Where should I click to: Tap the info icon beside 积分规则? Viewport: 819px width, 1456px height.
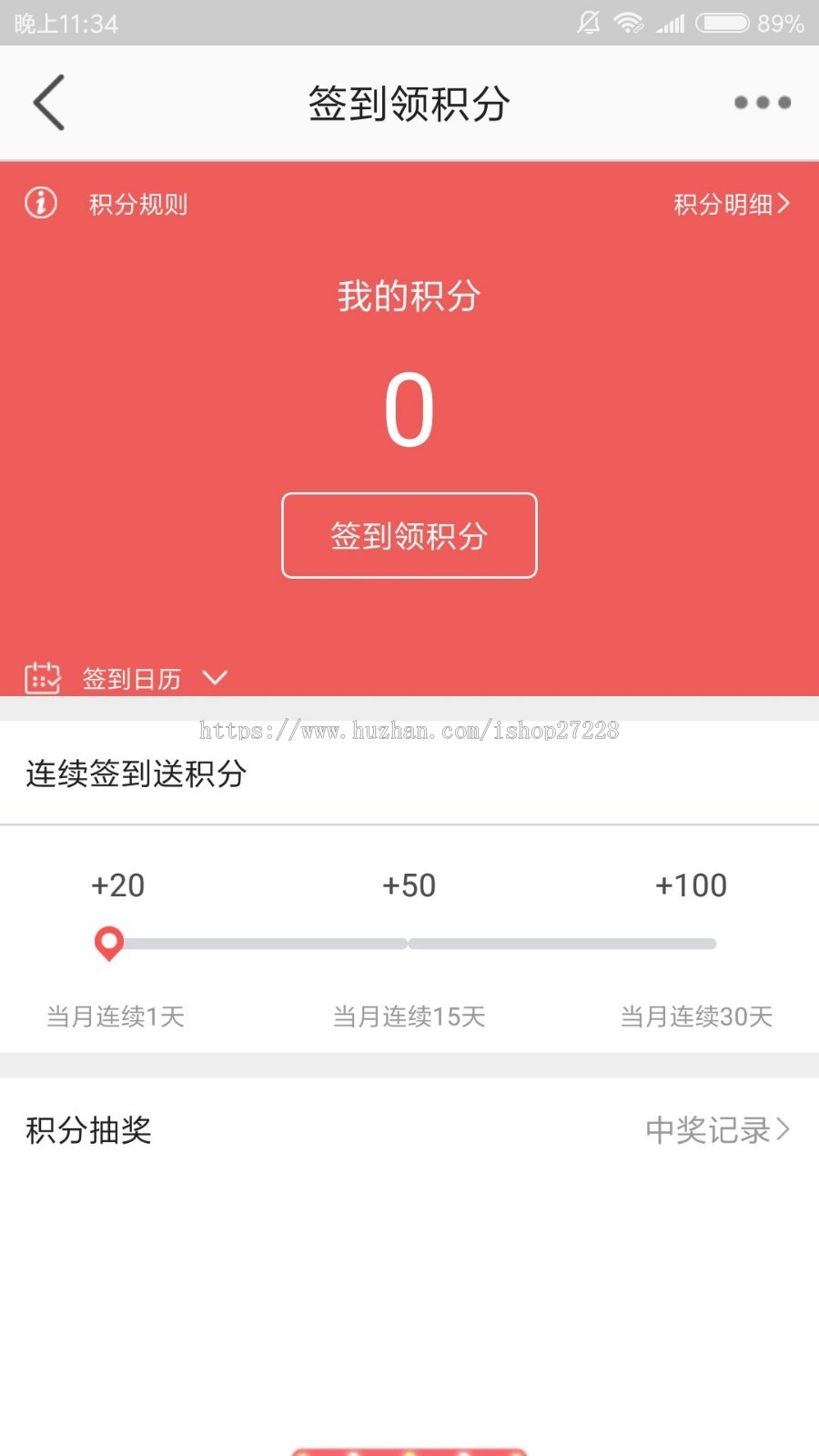[40, 204]
